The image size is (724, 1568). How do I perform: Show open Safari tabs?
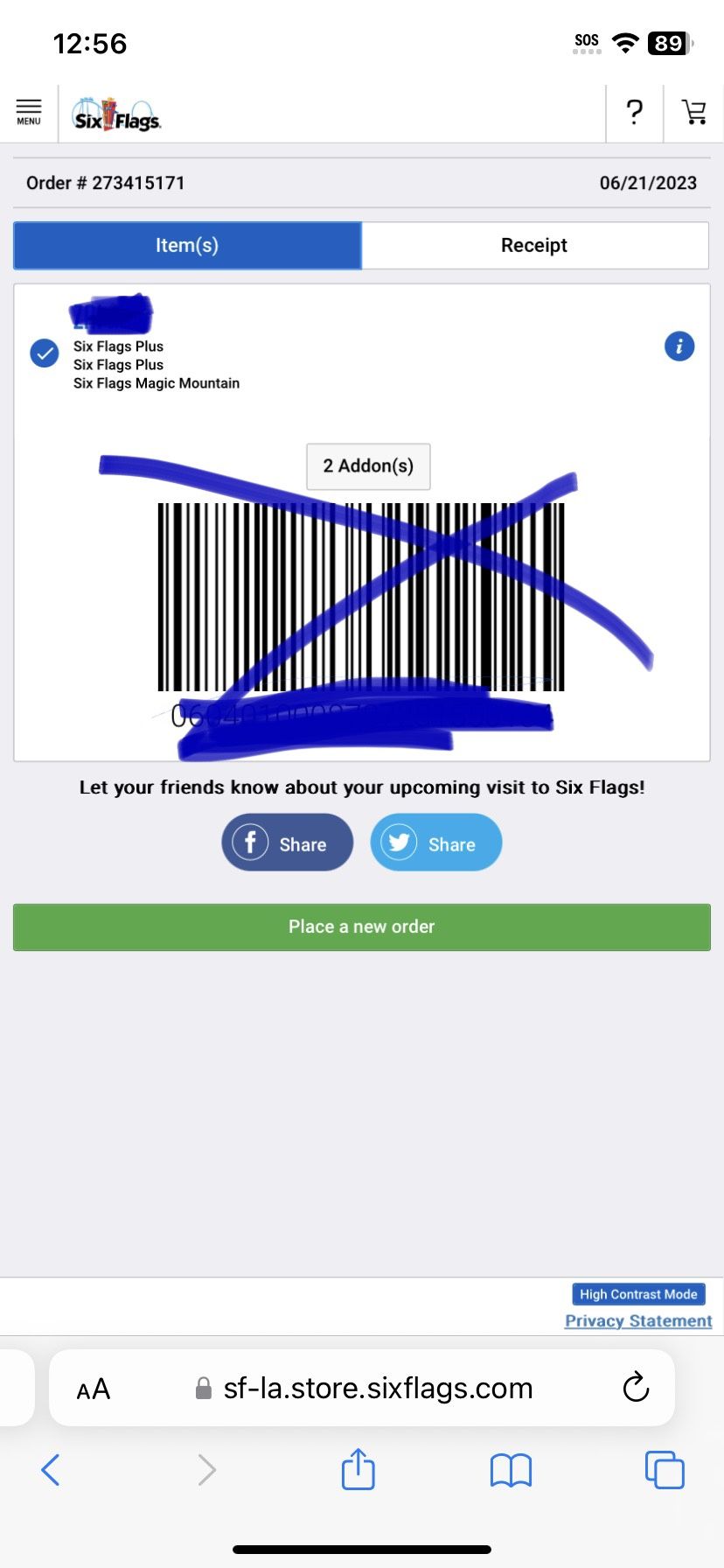pyautogui.click(x=665, y=1469)
